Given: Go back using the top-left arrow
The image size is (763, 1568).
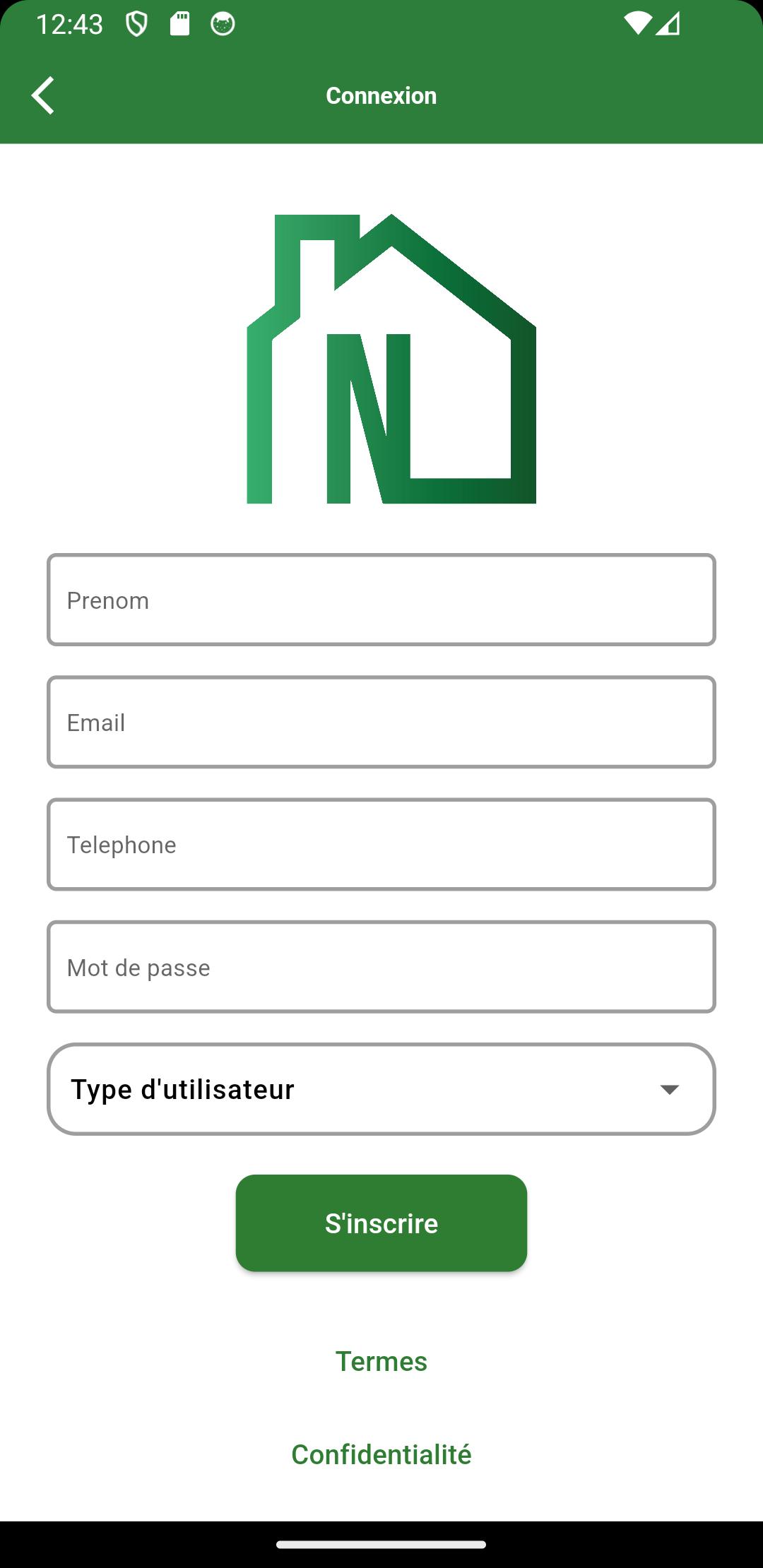Looking at the screenshot, I should pyautogui.click(x=43, y=95).
